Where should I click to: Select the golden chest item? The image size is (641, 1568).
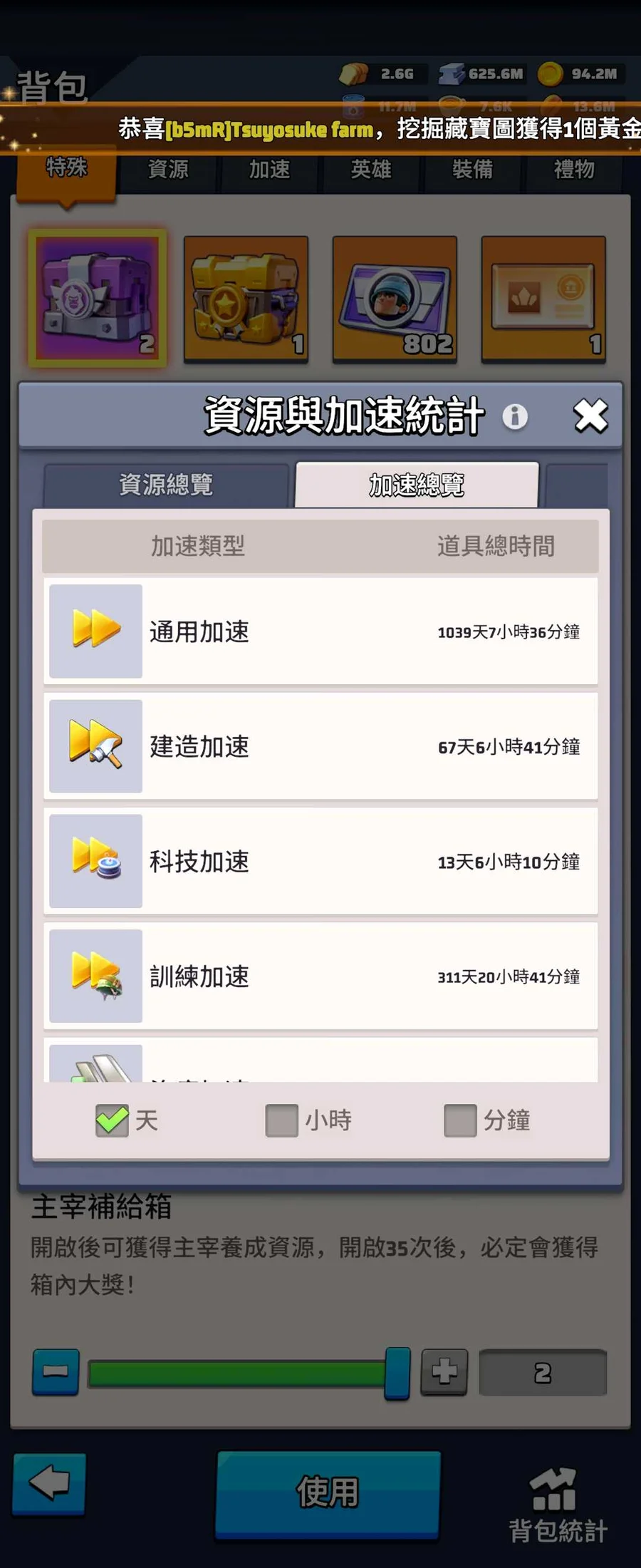[246, 299]
